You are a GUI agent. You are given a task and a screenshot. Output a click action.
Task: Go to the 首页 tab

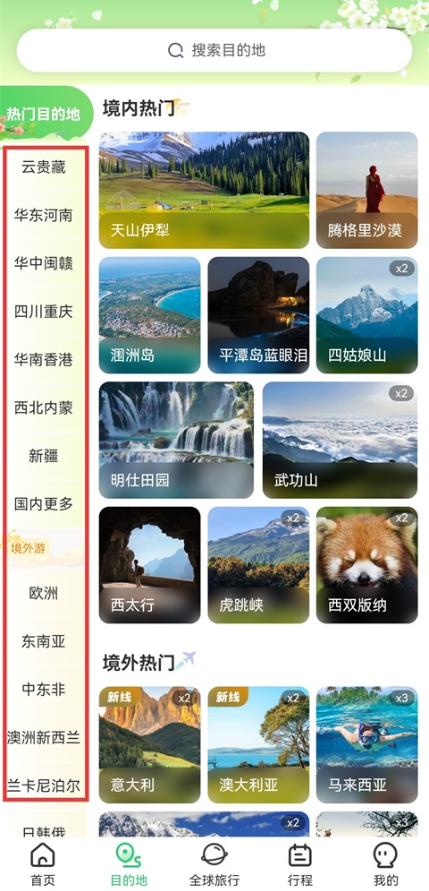click(x=43, y=864)
